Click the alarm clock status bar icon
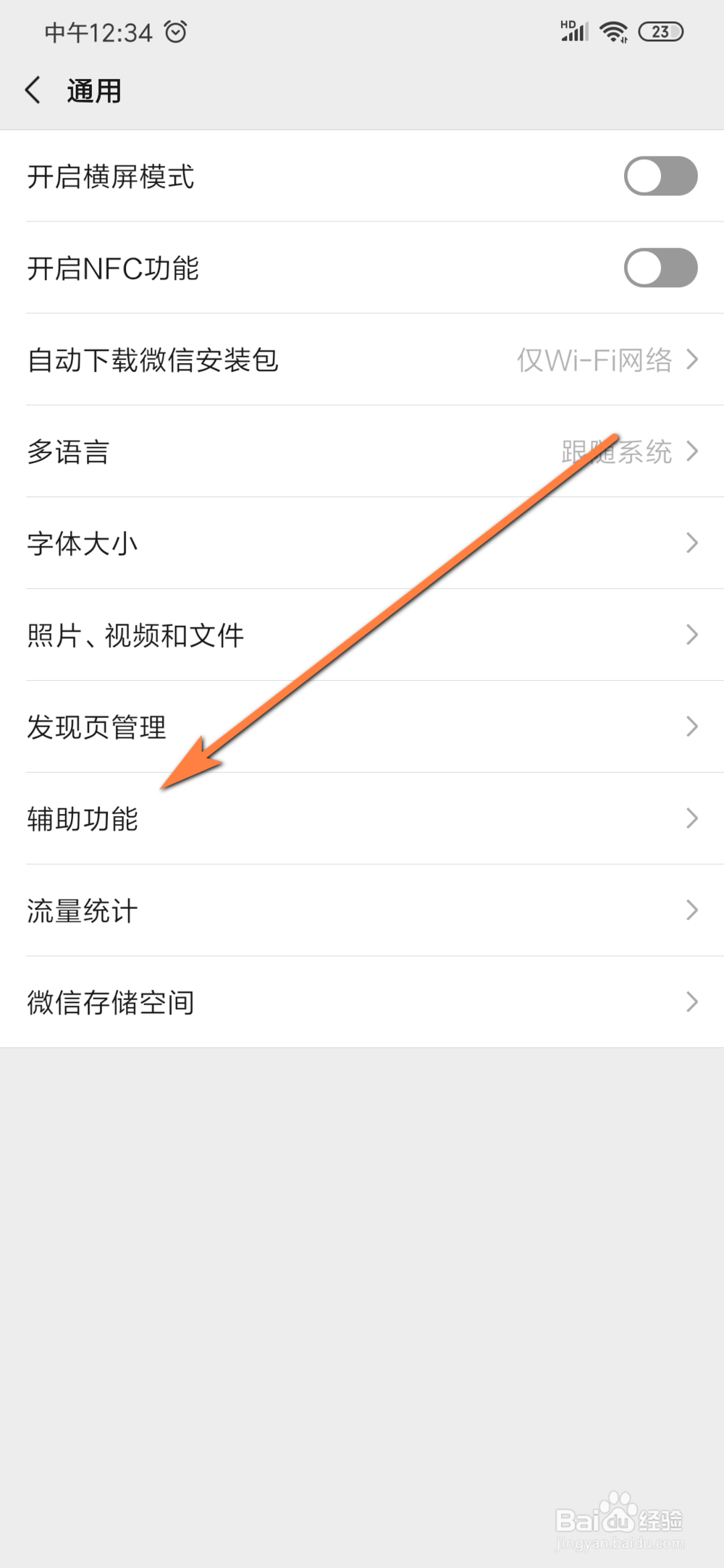 click(176, 31)
